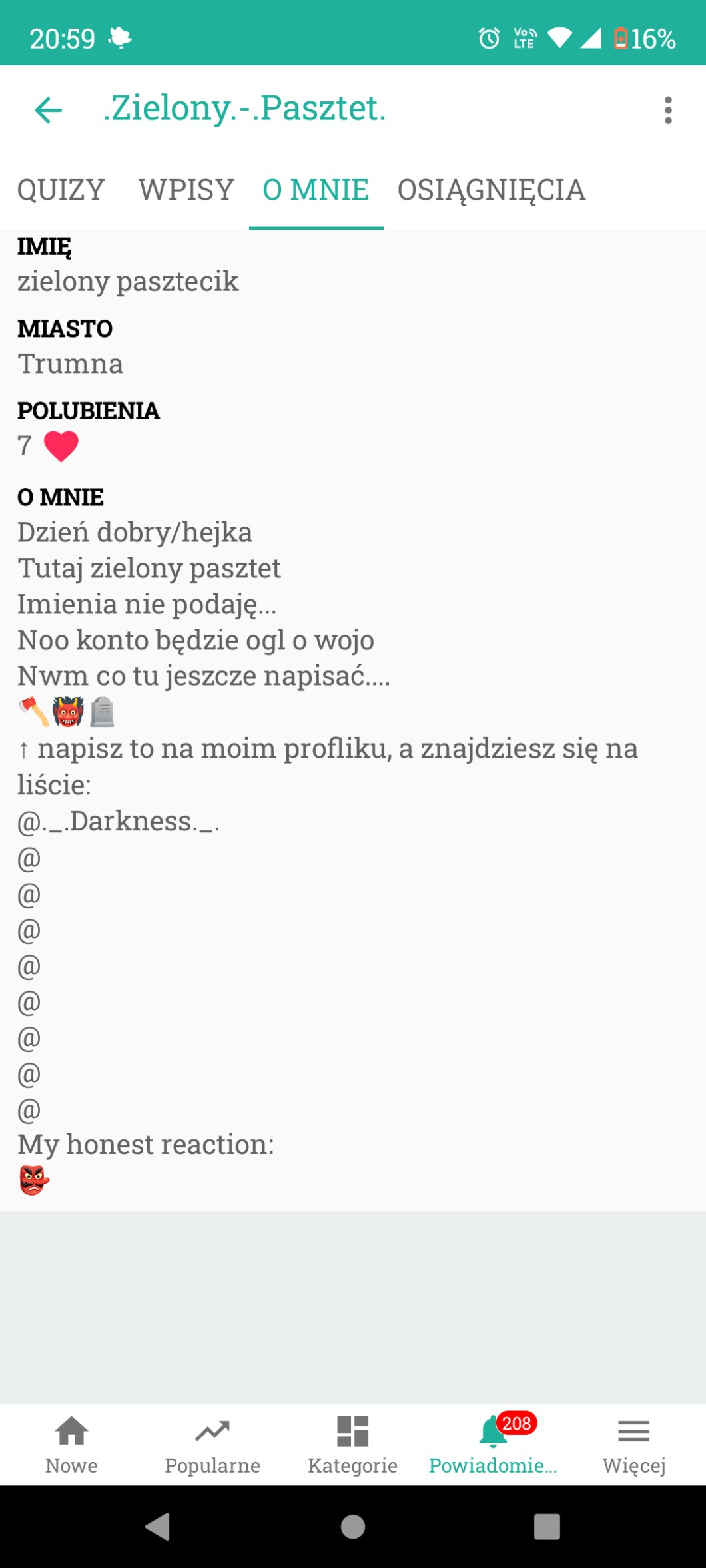Open system recent apps
706x1568 pixels.
[547, 1527]
